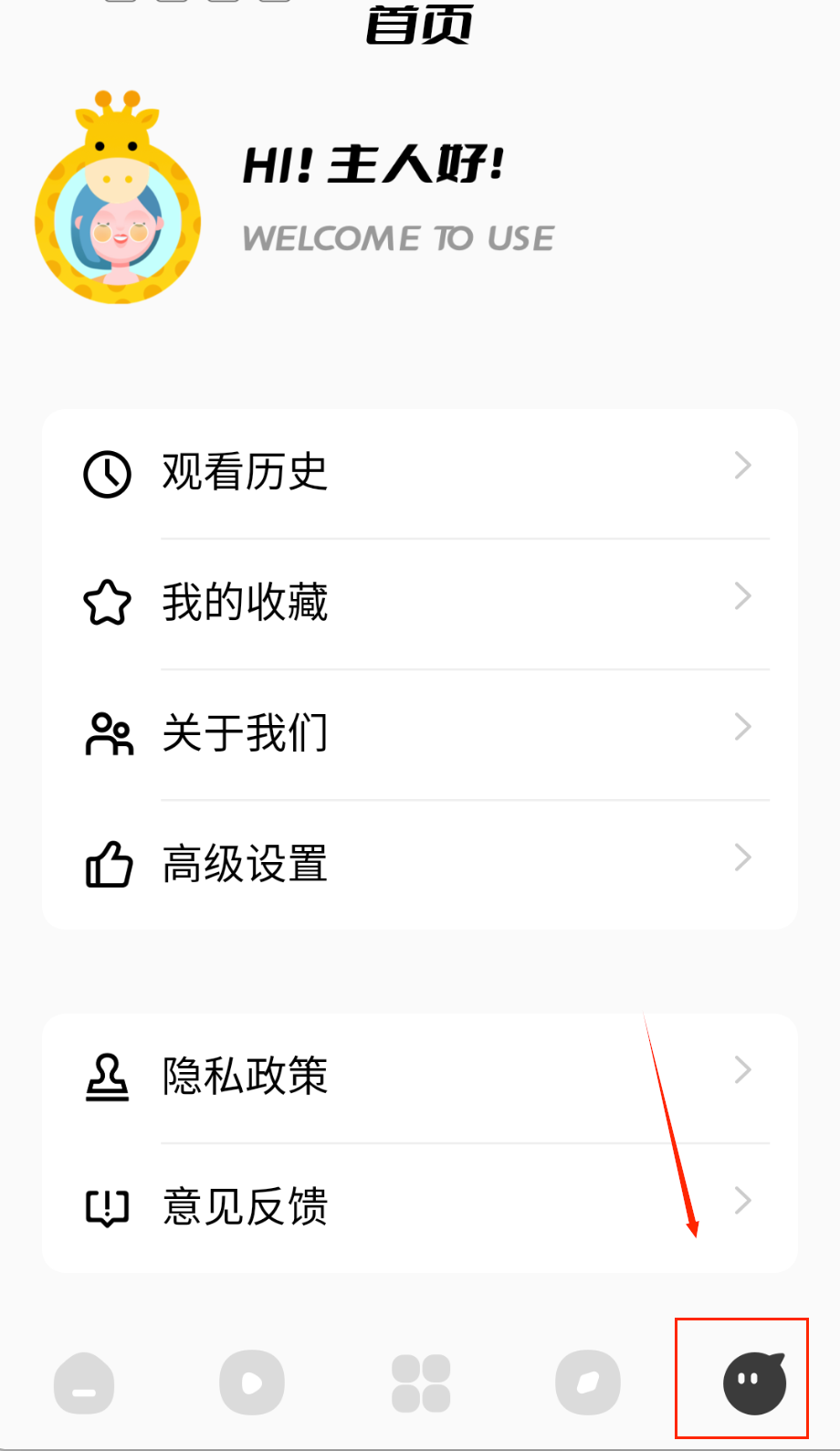Go to 高级设置 advanced settings
This screenshot has width=840, height=1451.
click(x=420, y=865)
